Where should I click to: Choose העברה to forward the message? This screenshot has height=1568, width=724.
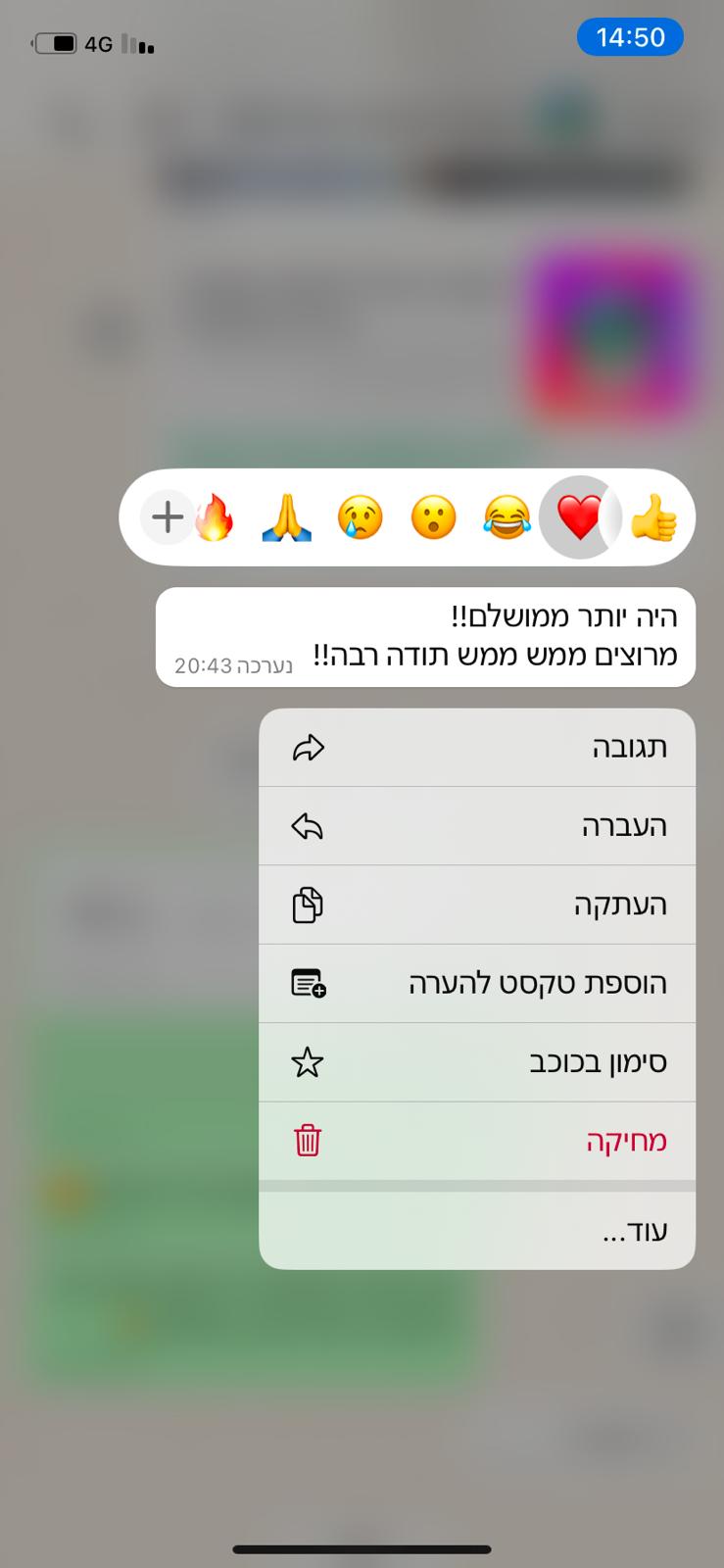coord(477,826)
